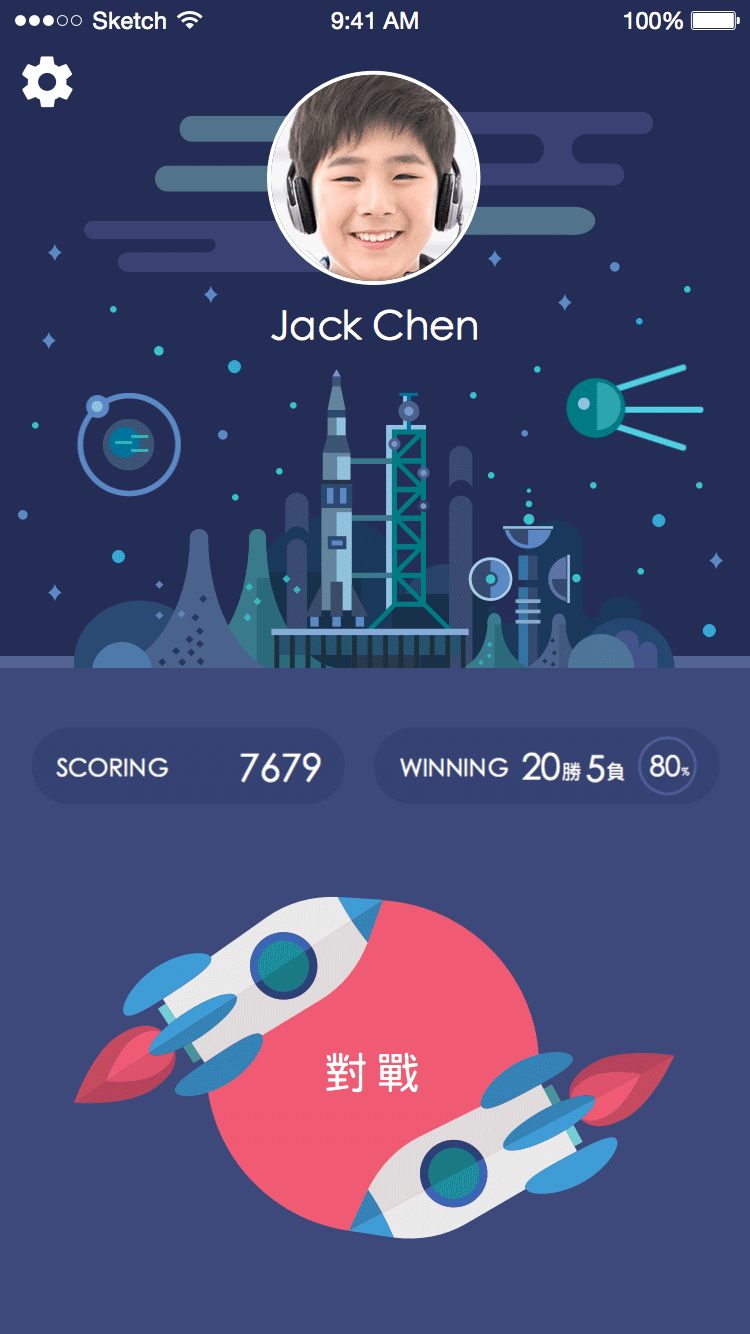Screen dimensions: 750x1334
Task: Tap Jack Chen's profile photo
Action: pyautogui.click(x=374, y=178)
